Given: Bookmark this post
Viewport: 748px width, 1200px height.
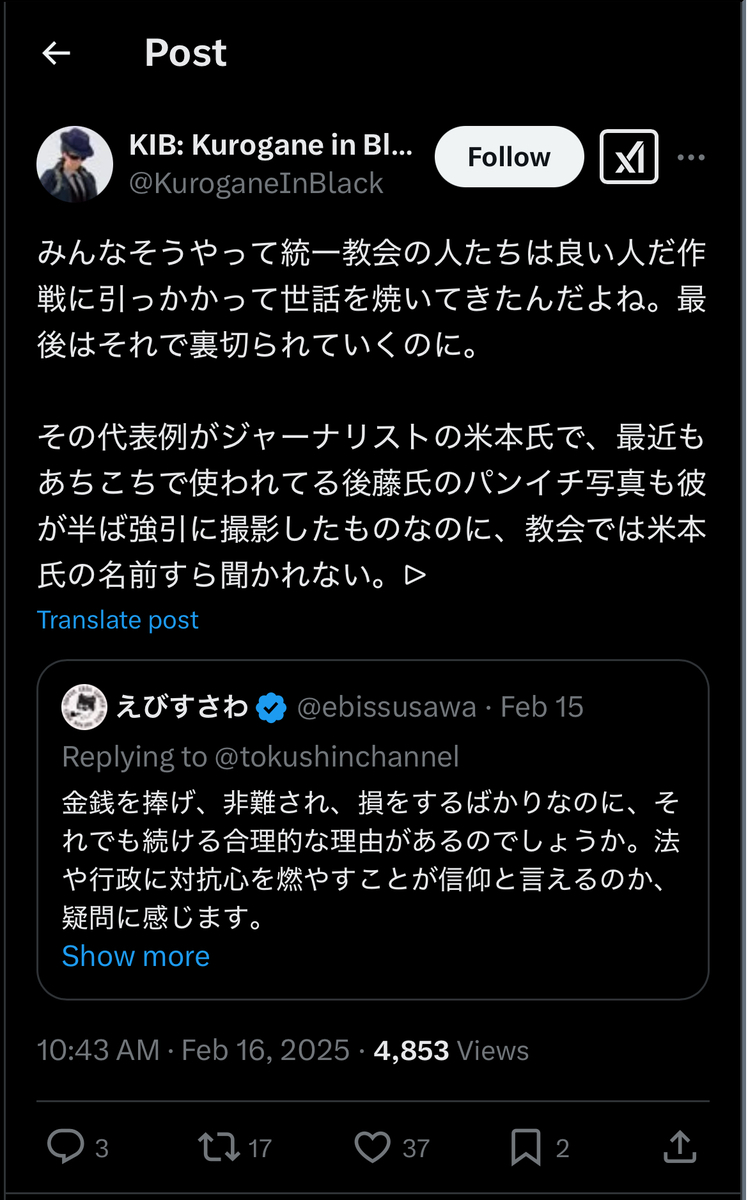Looking at the screenshot, I should coord(526,1147).
